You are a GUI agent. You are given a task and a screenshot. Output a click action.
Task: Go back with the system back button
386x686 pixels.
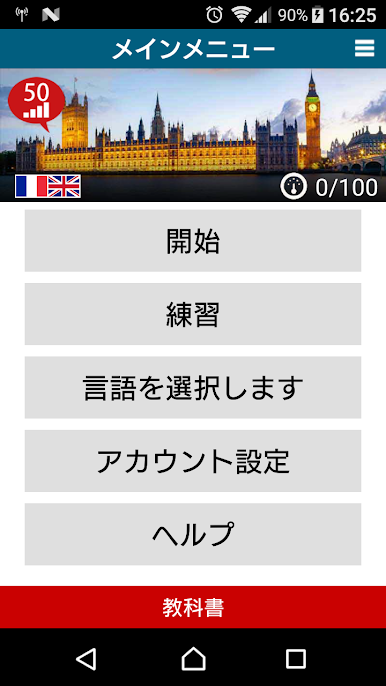pyautogui.click(x=86, y=658)
